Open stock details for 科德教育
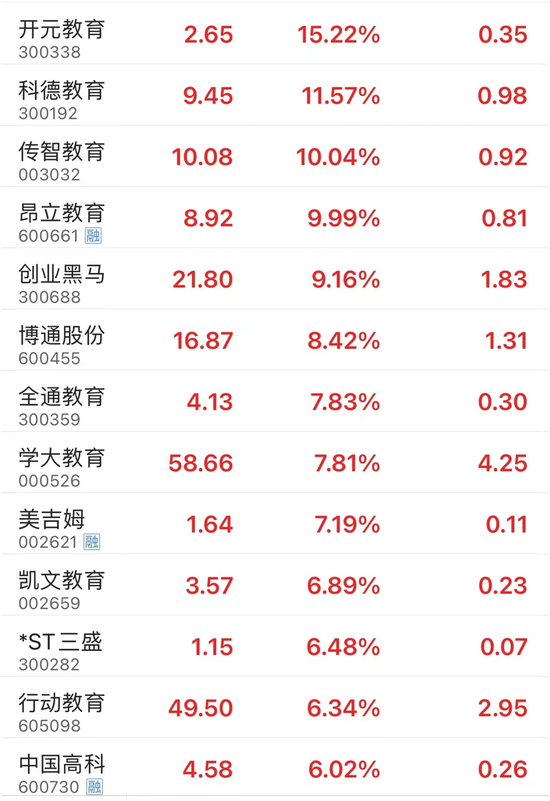Image resolution: width=550 pixels, height=801 pixels. click(x=275, y=95)
